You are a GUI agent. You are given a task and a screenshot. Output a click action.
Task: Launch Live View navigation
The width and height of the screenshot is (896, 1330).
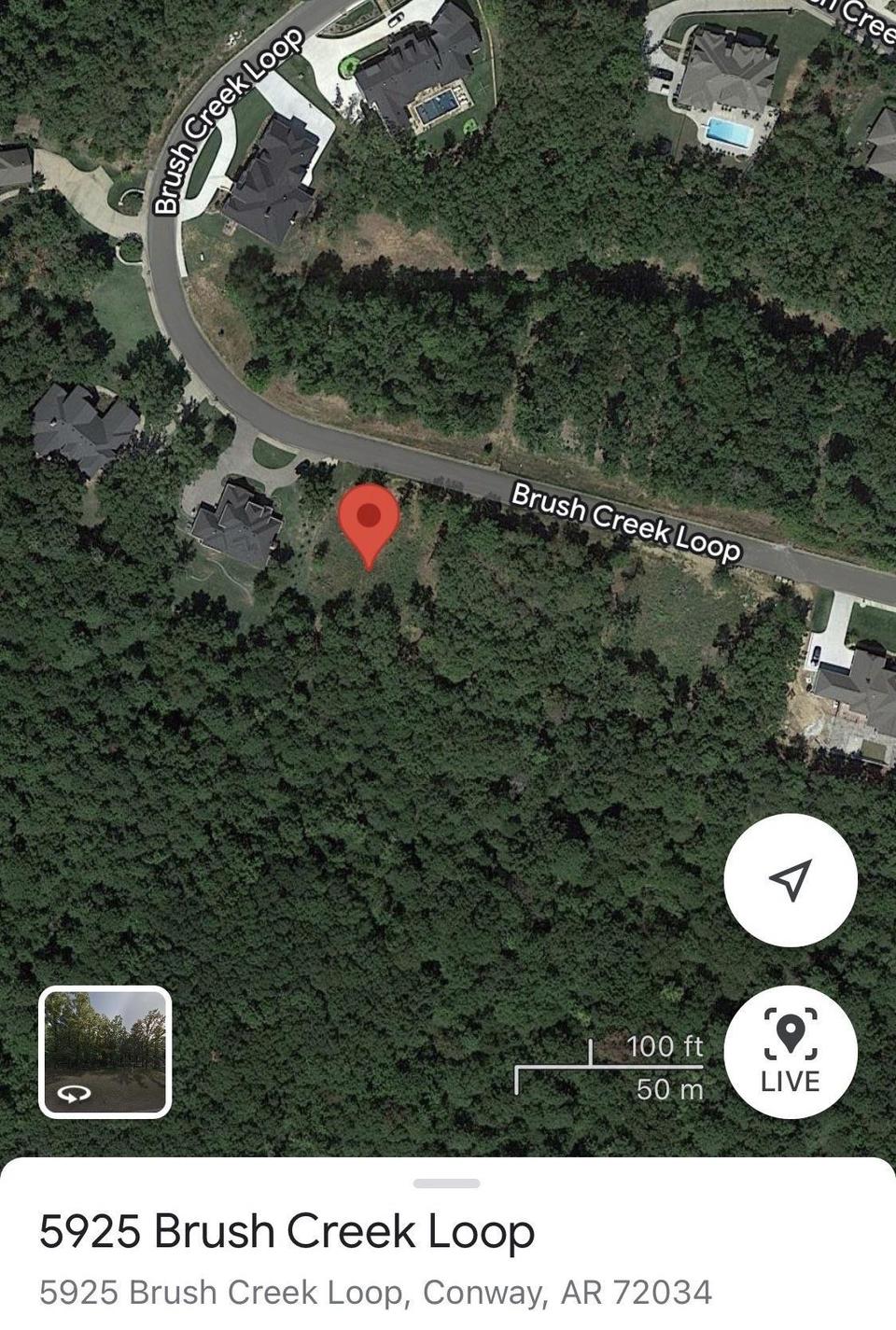(790, 1052)
